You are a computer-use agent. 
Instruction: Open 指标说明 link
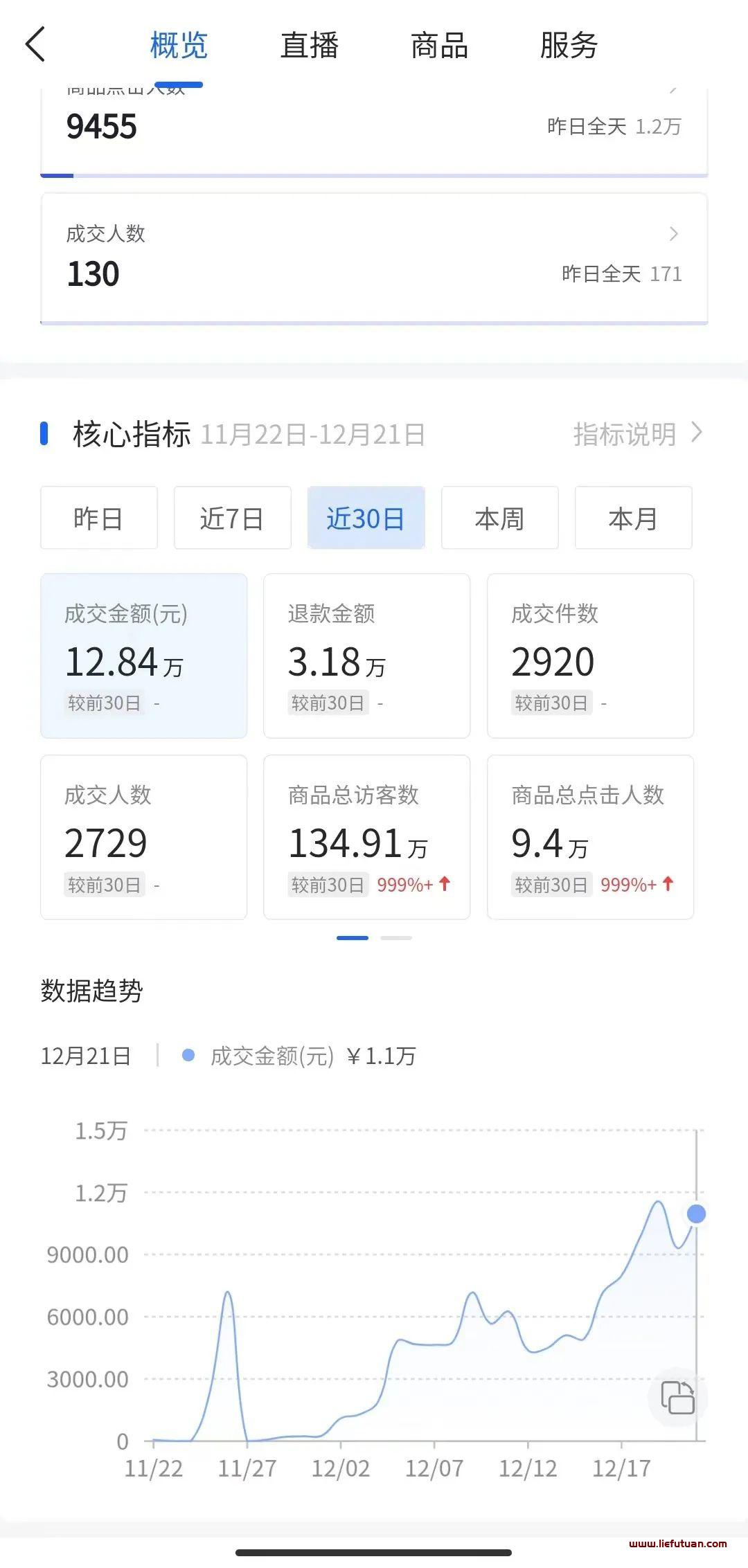[x=637, y=434]
